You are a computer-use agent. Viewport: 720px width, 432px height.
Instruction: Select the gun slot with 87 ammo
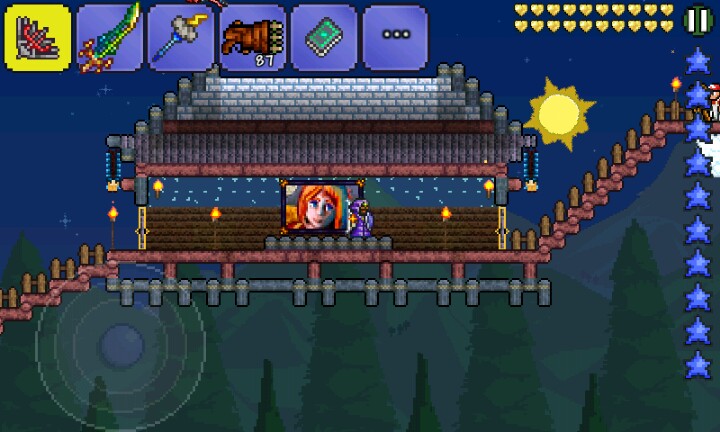click(x=253, y=37)
